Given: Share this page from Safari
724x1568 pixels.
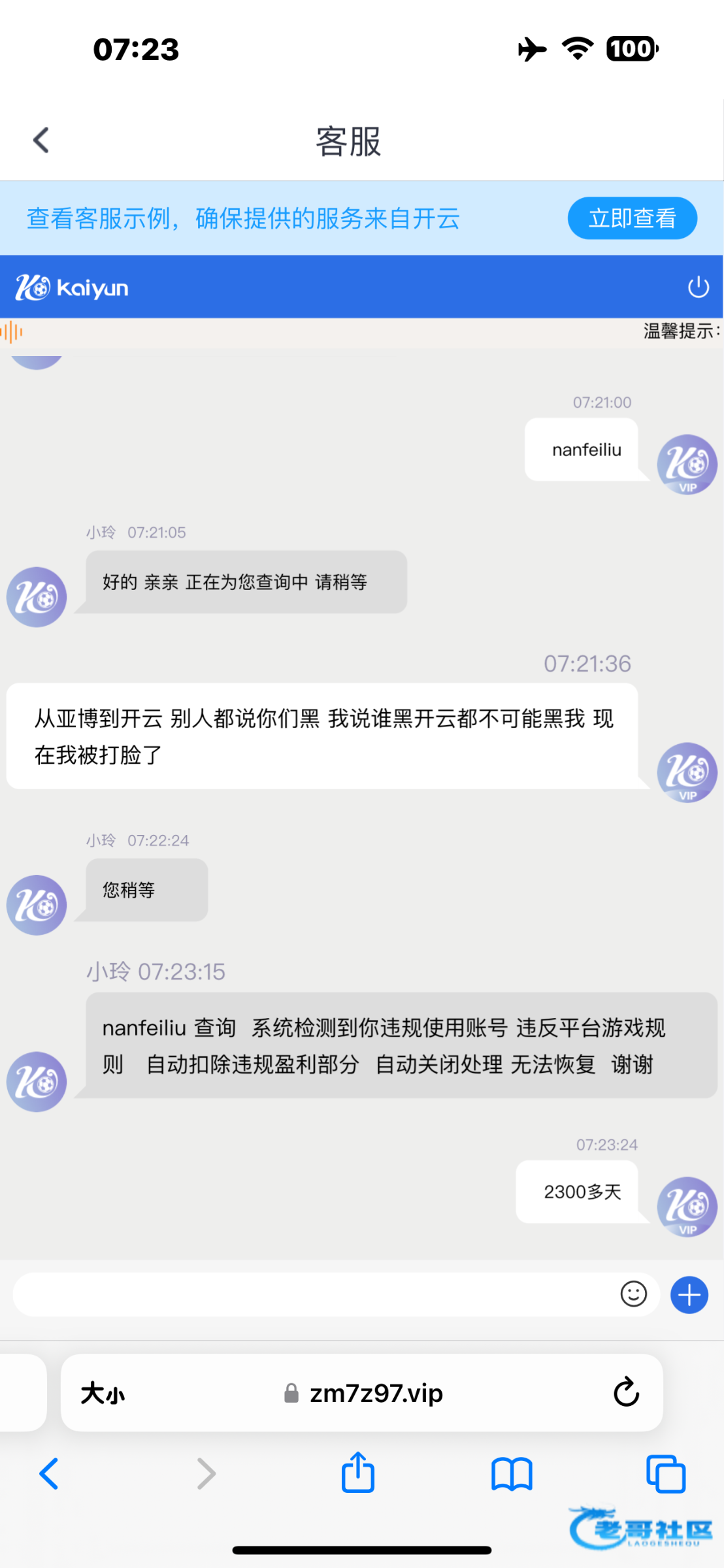Looking at the screenshot, I should (358, 1472).
